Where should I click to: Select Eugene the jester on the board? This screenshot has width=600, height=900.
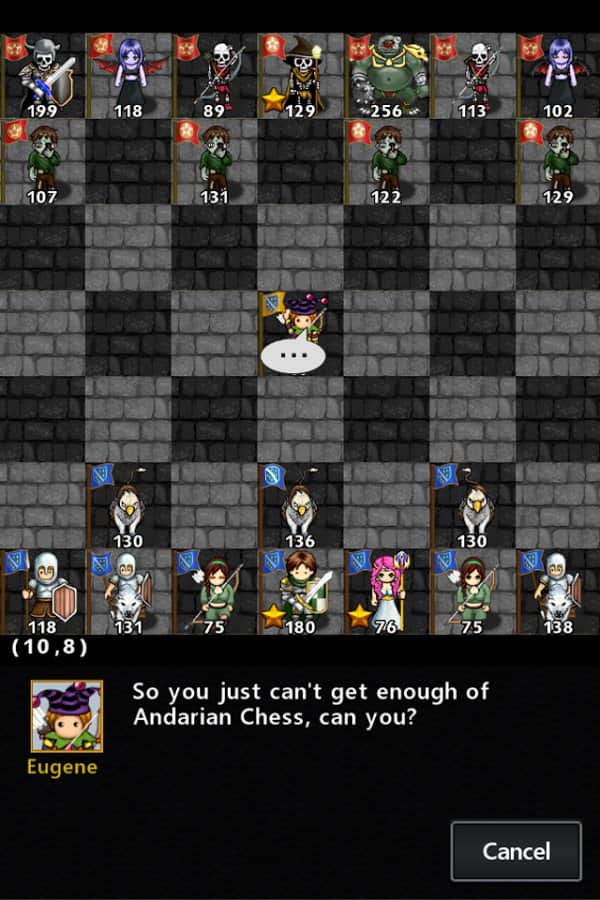pyautogui.click(x=300, y=318)
